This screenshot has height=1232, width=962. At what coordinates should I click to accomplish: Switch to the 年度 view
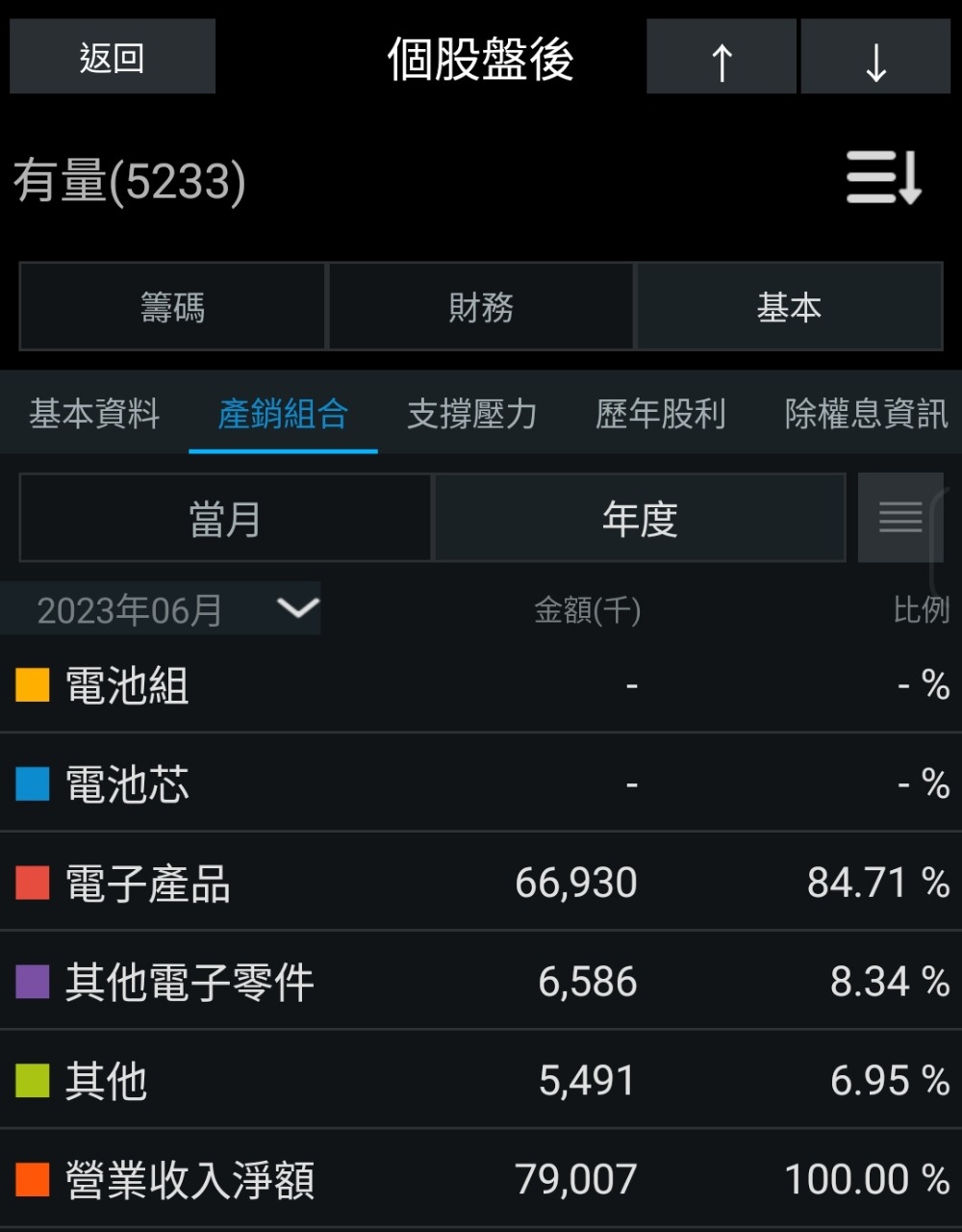pos(640,518)
